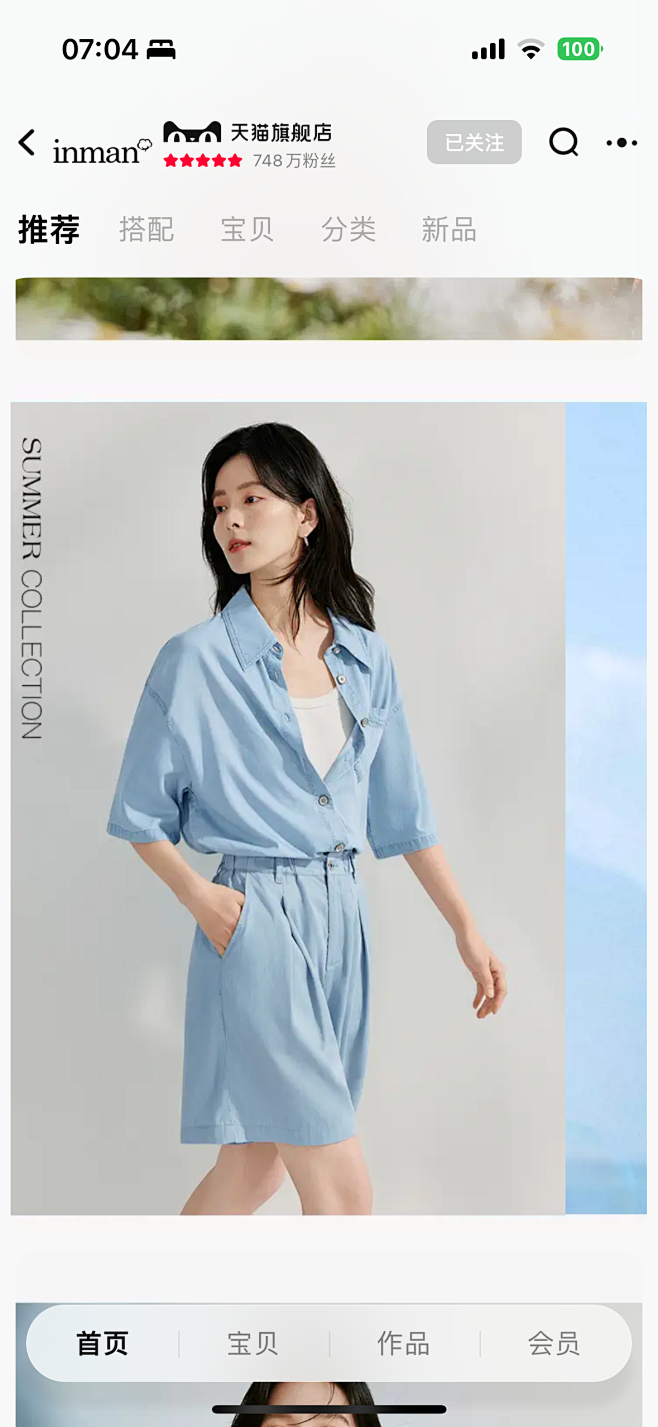
Task: Open the three-dot overflow menu
Action: pos(621,143)
